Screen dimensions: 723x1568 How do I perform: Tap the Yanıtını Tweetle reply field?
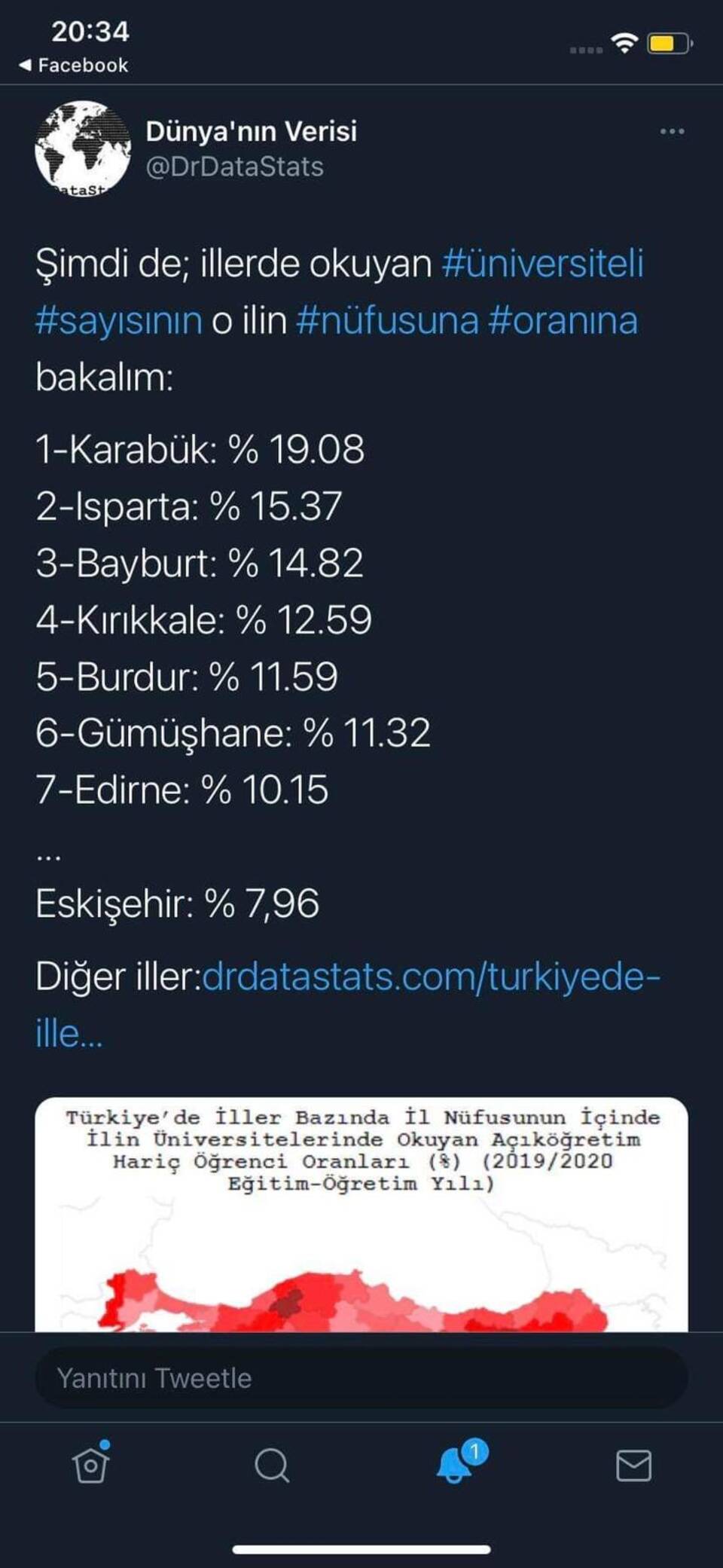click(361, 1378)
